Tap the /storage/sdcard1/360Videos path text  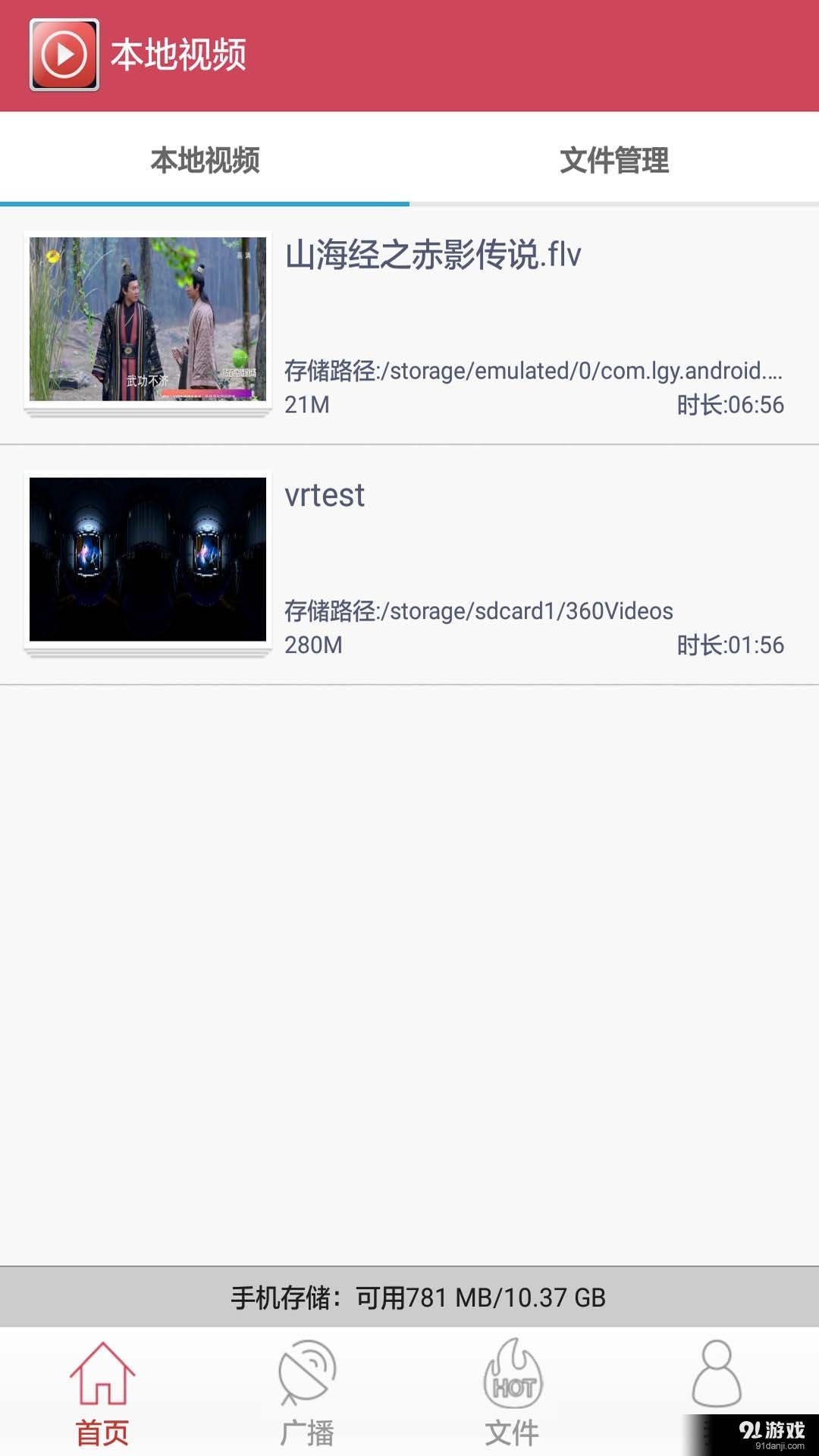pos(479,610)
